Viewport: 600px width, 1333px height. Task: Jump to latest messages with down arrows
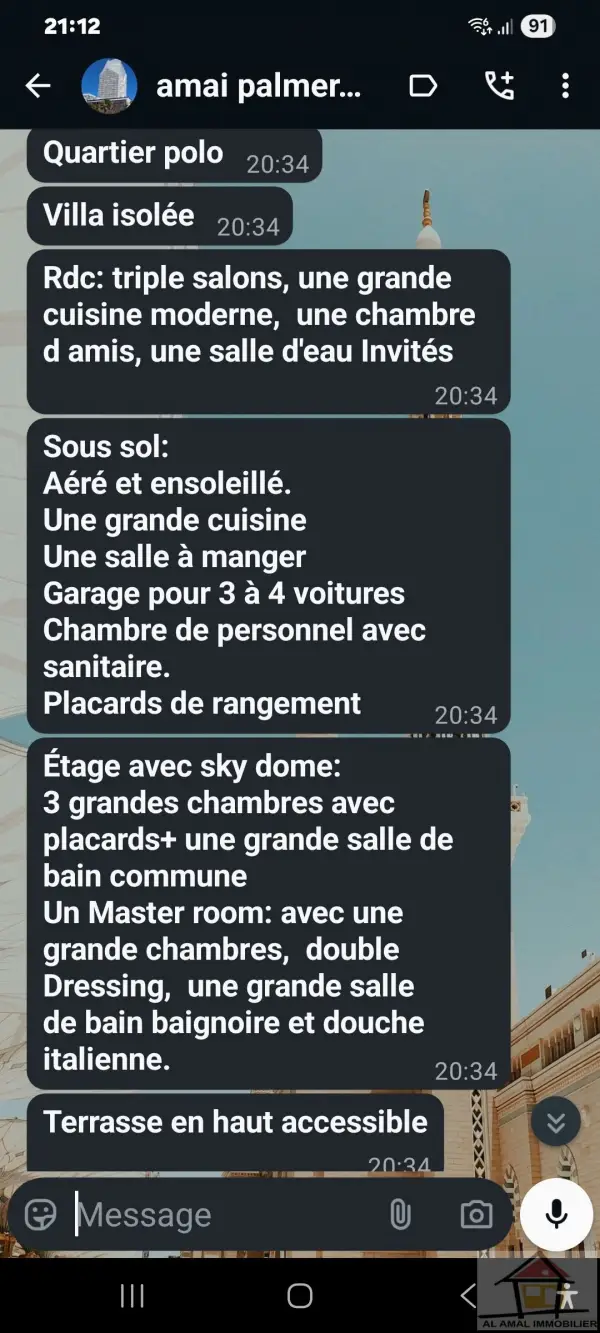[556, 1122]
